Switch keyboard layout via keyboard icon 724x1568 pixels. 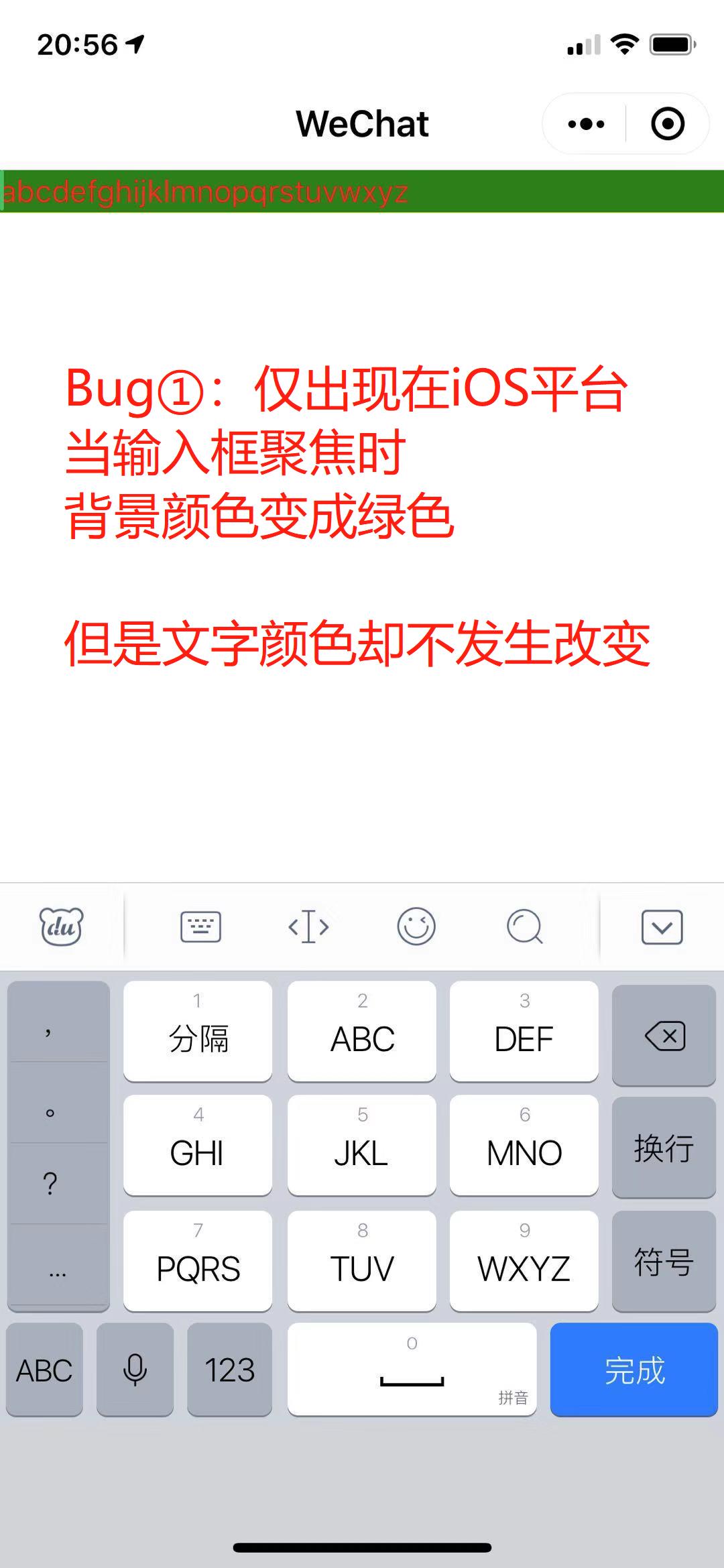tap(201, 927)
